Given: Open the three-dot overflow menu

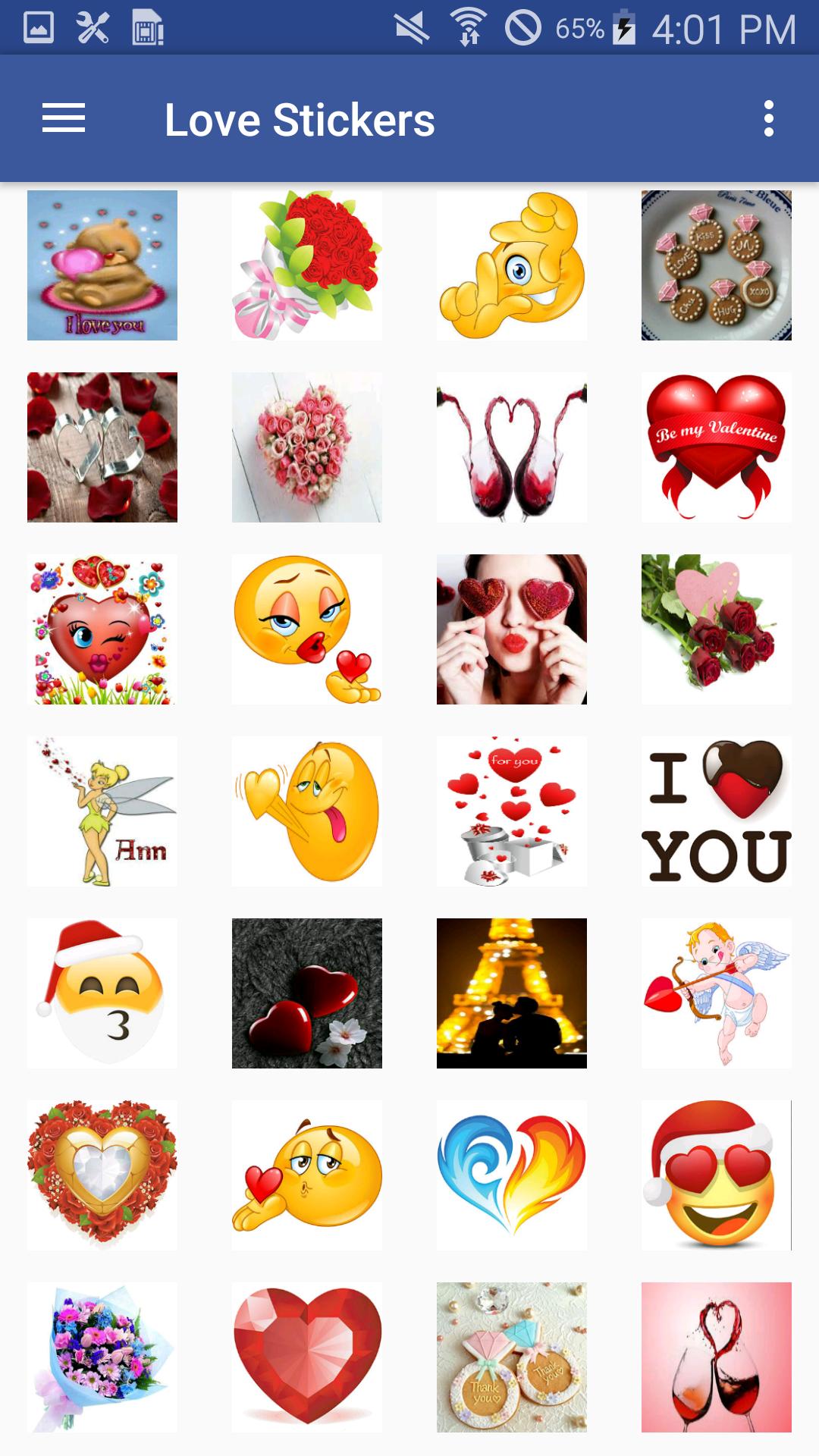Looking at the screenshot, I should coord(769,119).
